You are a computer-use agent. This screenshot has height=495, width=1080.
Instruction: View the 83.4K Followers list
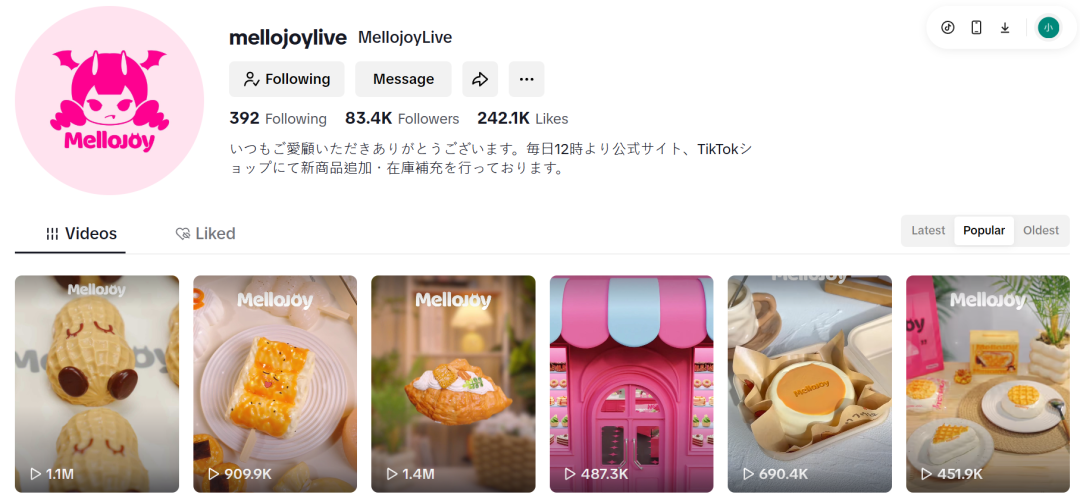(x=402, y=118)
